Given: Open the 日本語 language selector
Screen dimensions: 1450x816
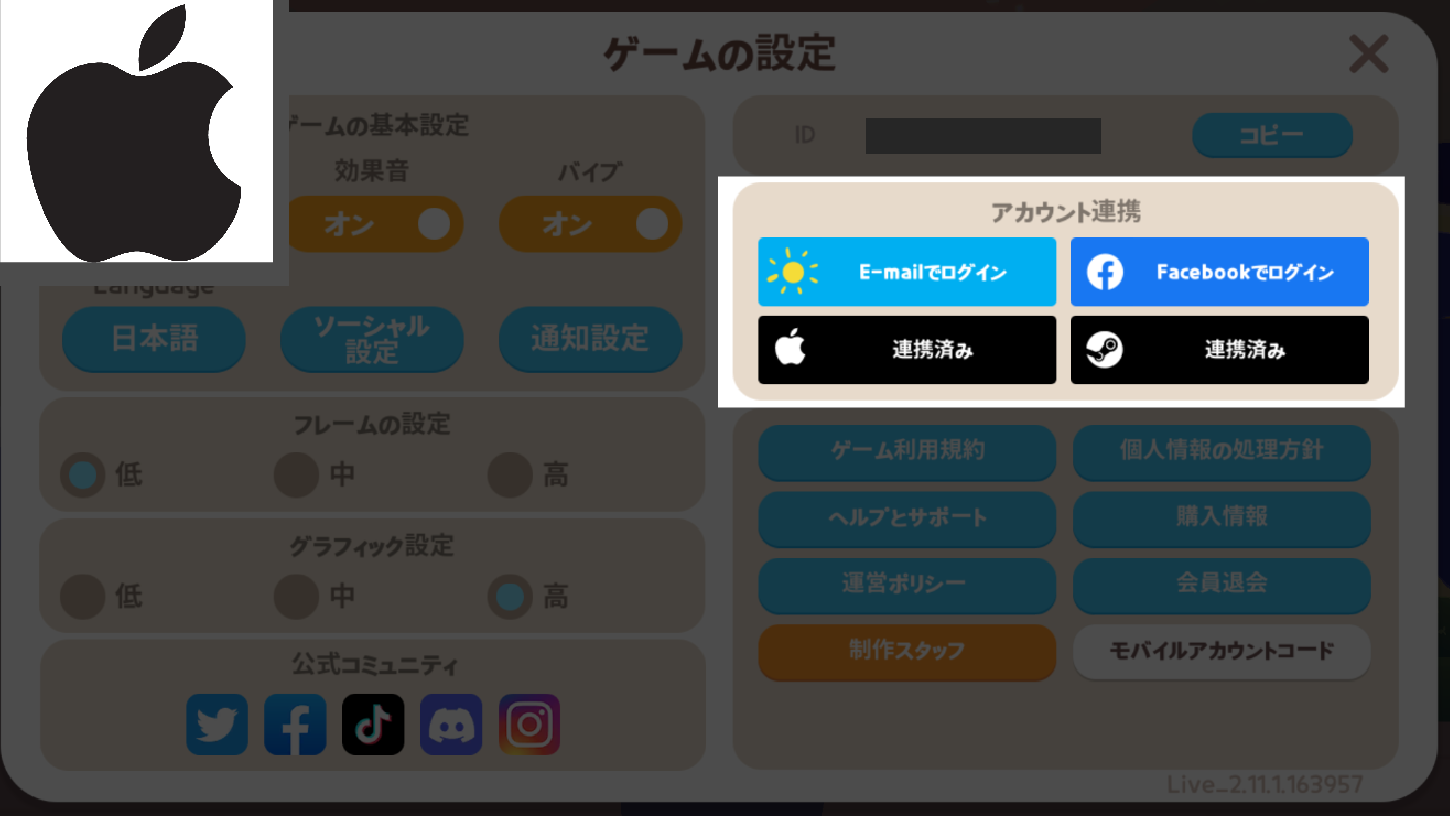Looking at the screenshot, I should [x=153, y=339].
